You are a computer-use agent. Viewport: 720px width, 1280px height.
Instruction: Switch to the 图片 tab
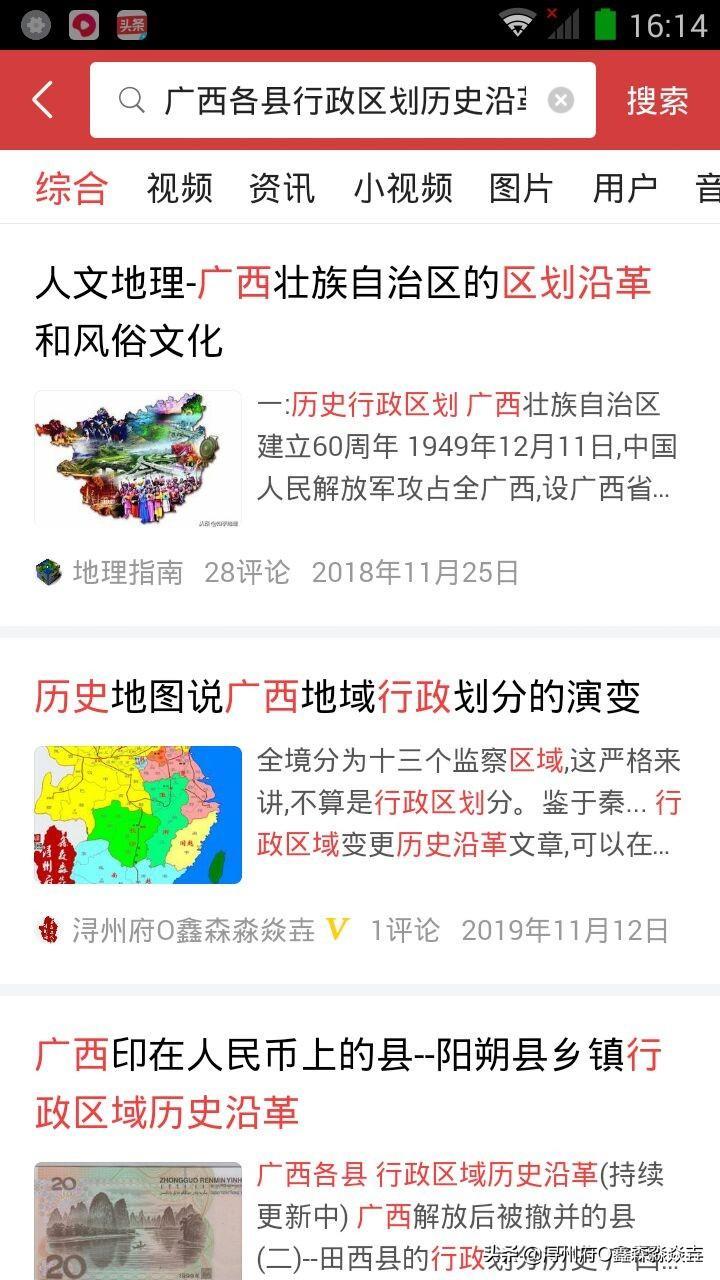pyautogui.click(x=521, y=188)
